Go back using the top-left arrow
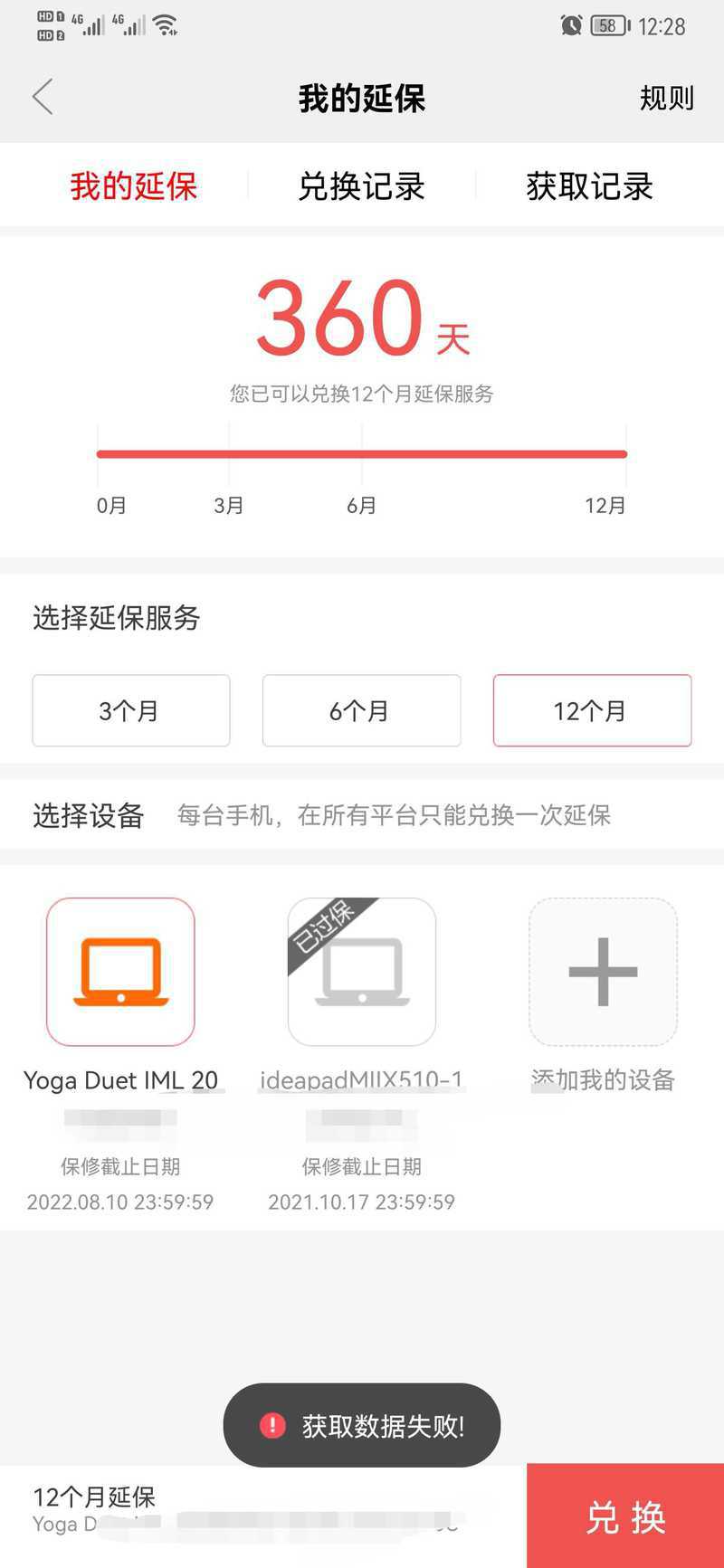This screenshot has width=724, height=1568. [43, 97]
